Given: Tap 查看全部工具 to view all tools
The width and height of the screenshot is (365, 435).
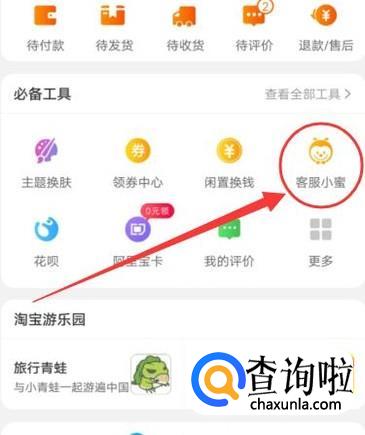Looking at the screenshot, I should click(308, 94).
